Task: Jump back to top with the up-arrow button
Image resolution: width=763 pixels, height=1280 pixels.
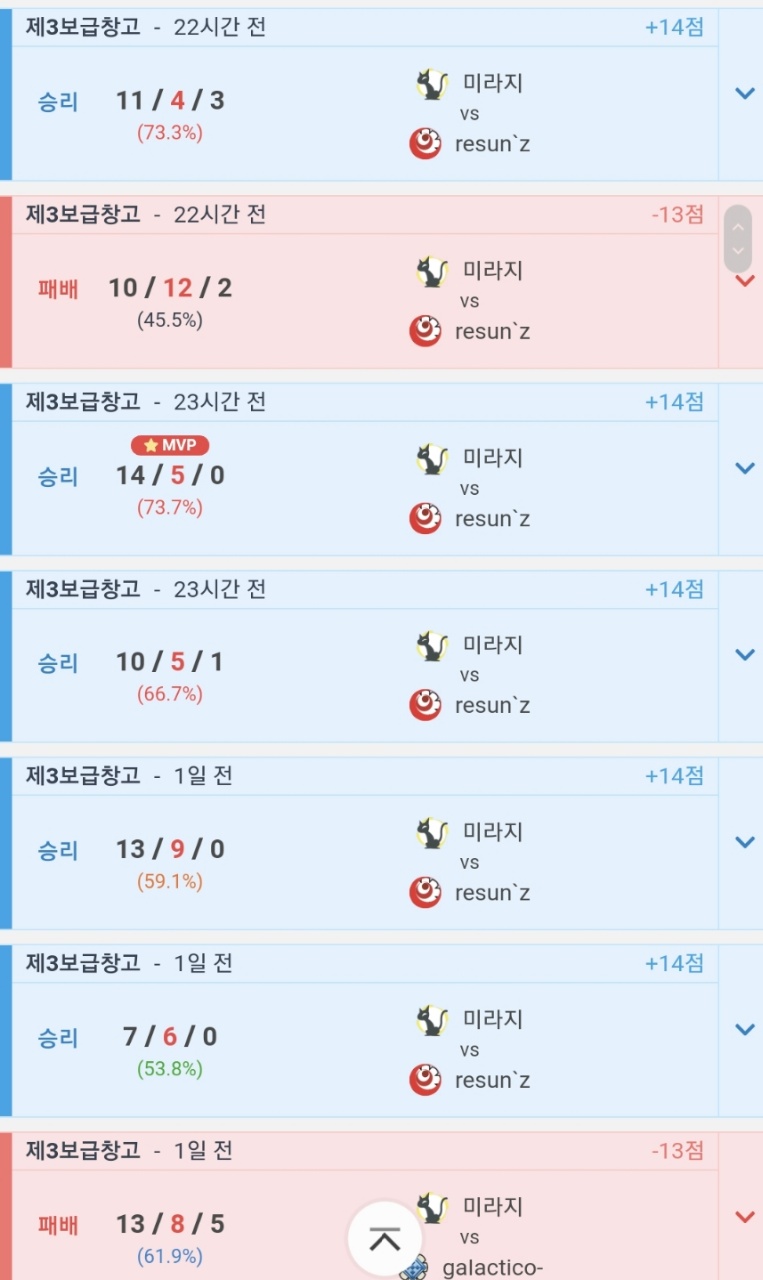Action: click(385, 1239)
